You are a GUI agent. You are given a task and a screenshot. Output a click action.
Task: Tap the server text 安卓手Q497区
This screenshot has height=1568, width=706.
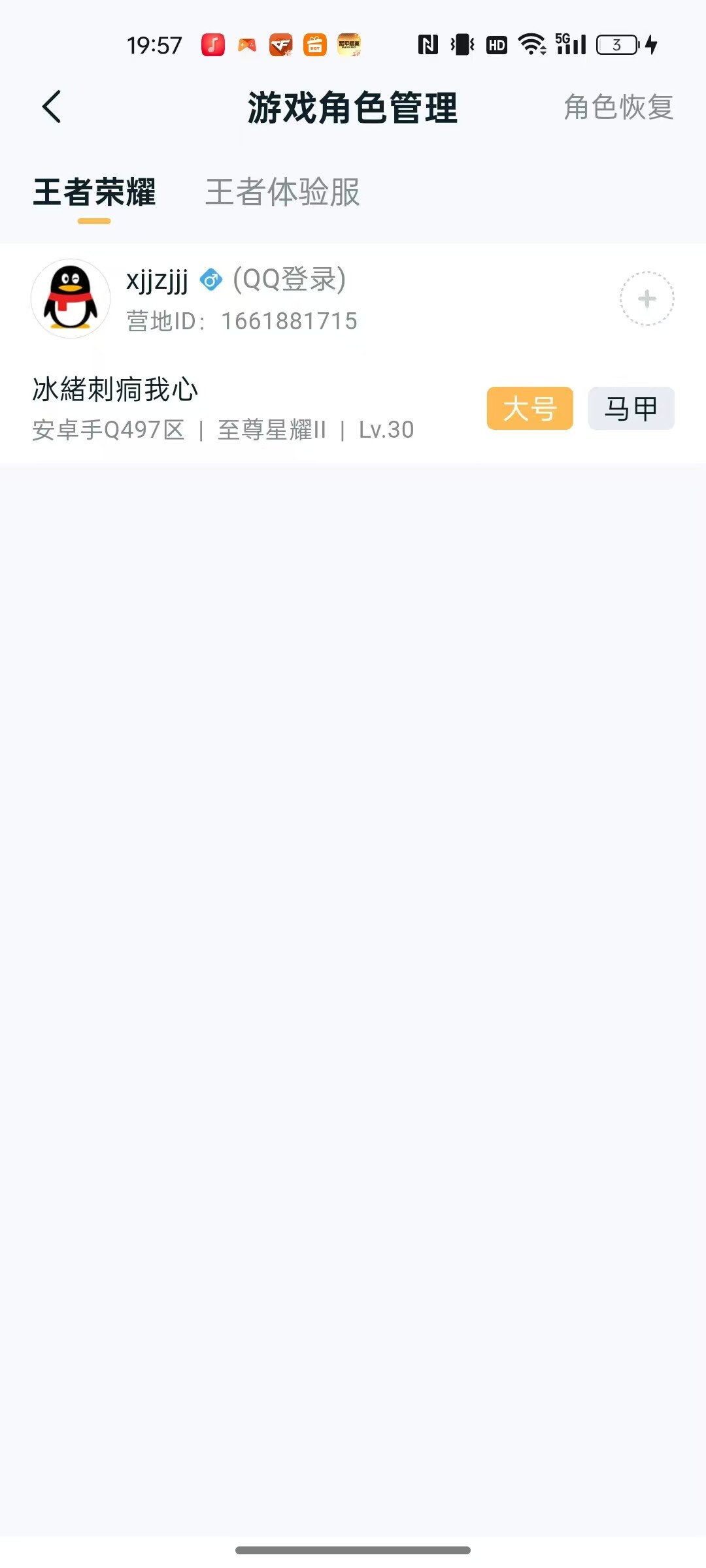[109, 429]
